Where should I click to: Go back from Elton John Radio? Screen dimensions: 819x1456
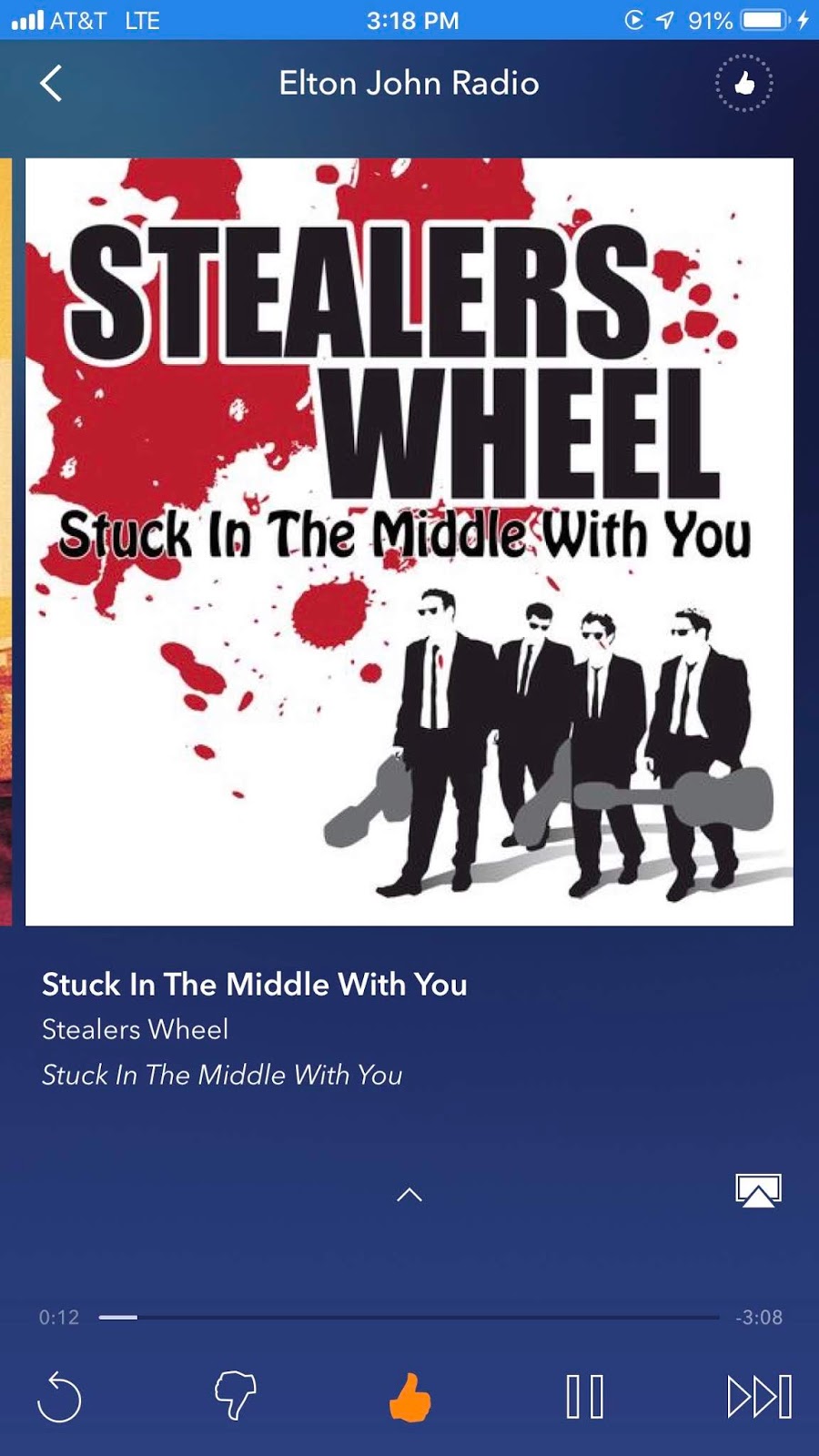(52, 84)
